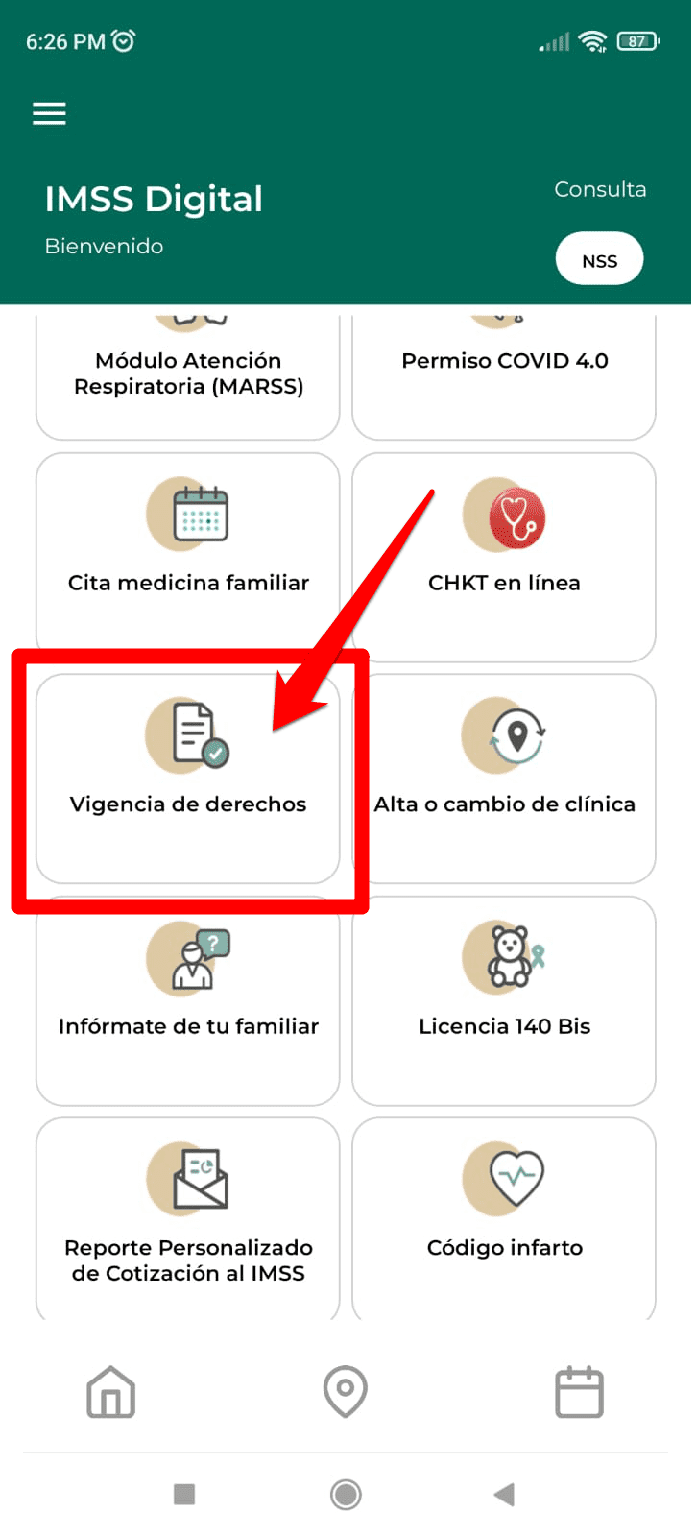Go to the home tab
Image resolution: width=691 pixels, height=1536 pixels.
pos(111,1392)
